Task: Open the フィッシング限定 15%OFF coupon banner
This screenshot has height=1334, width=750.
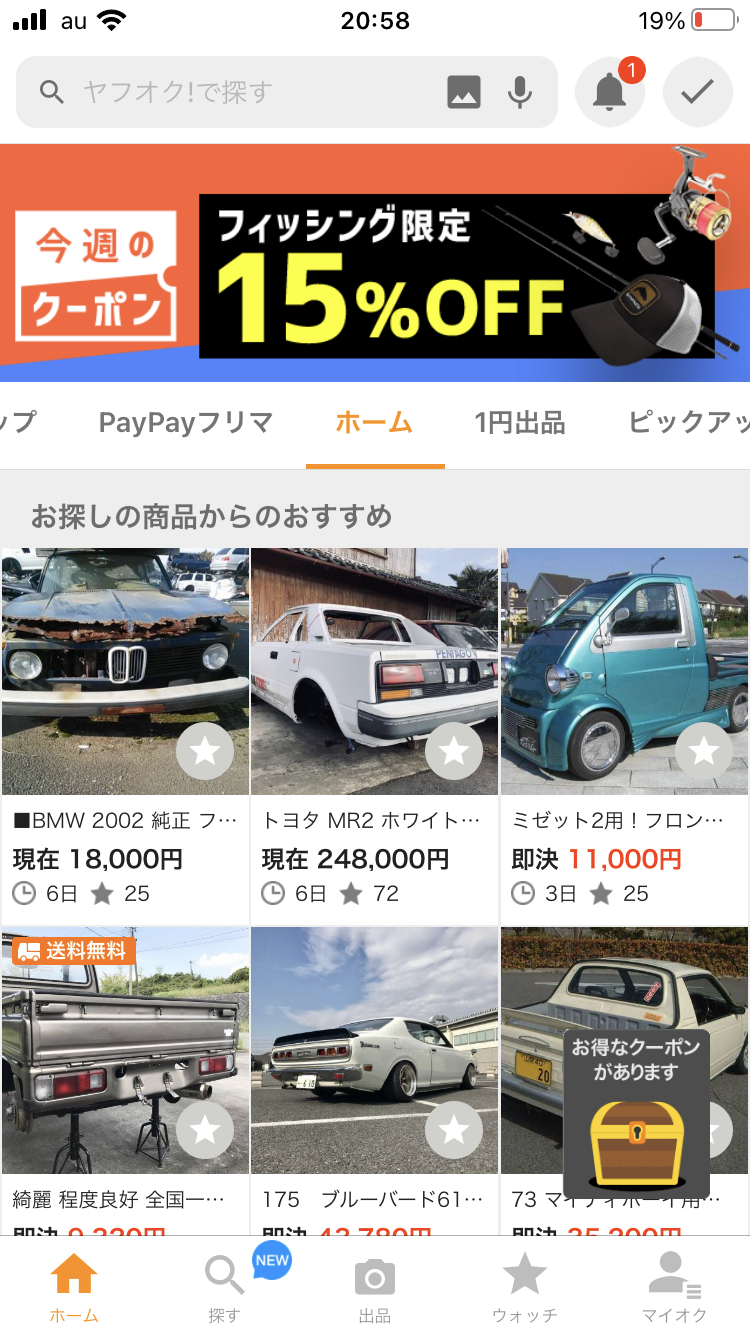Action: 375,264
